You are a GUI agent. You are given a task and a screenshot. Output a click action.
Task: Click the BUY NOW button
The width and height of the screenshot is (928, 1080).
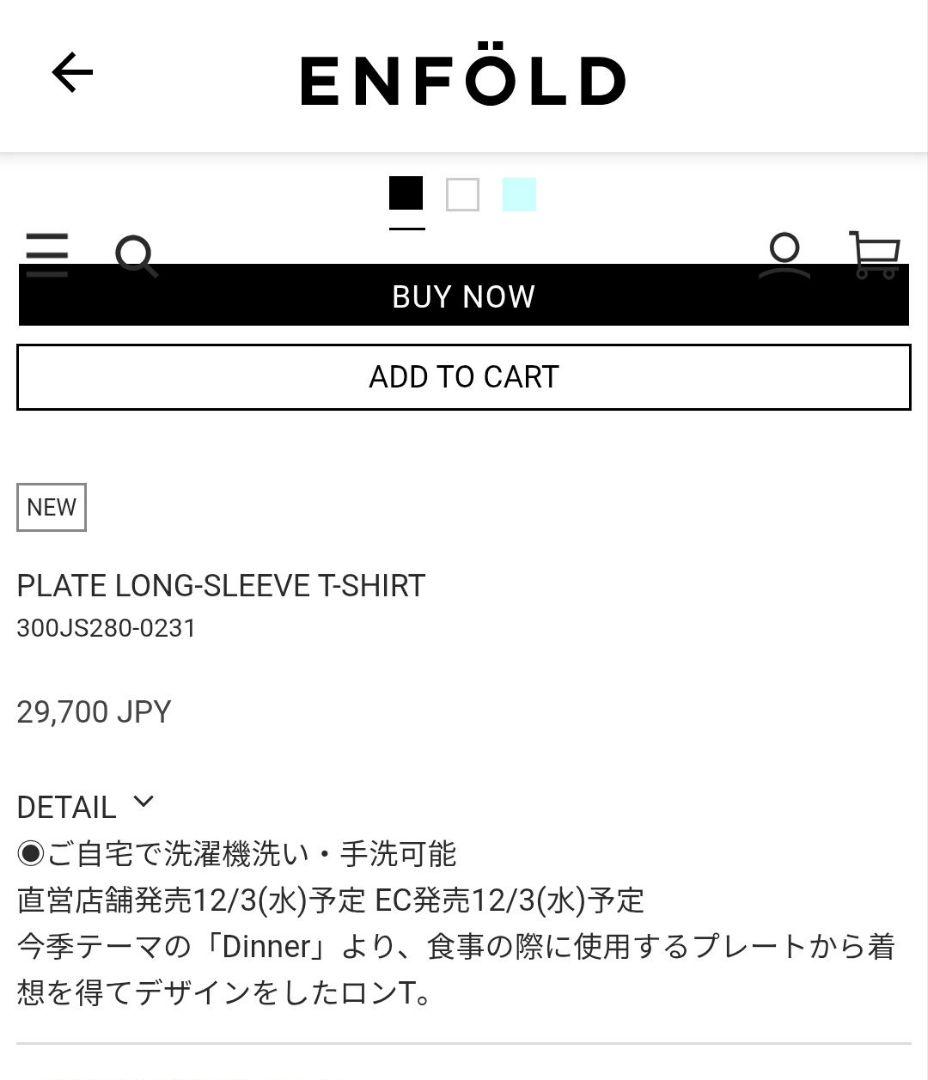(463, 296)
